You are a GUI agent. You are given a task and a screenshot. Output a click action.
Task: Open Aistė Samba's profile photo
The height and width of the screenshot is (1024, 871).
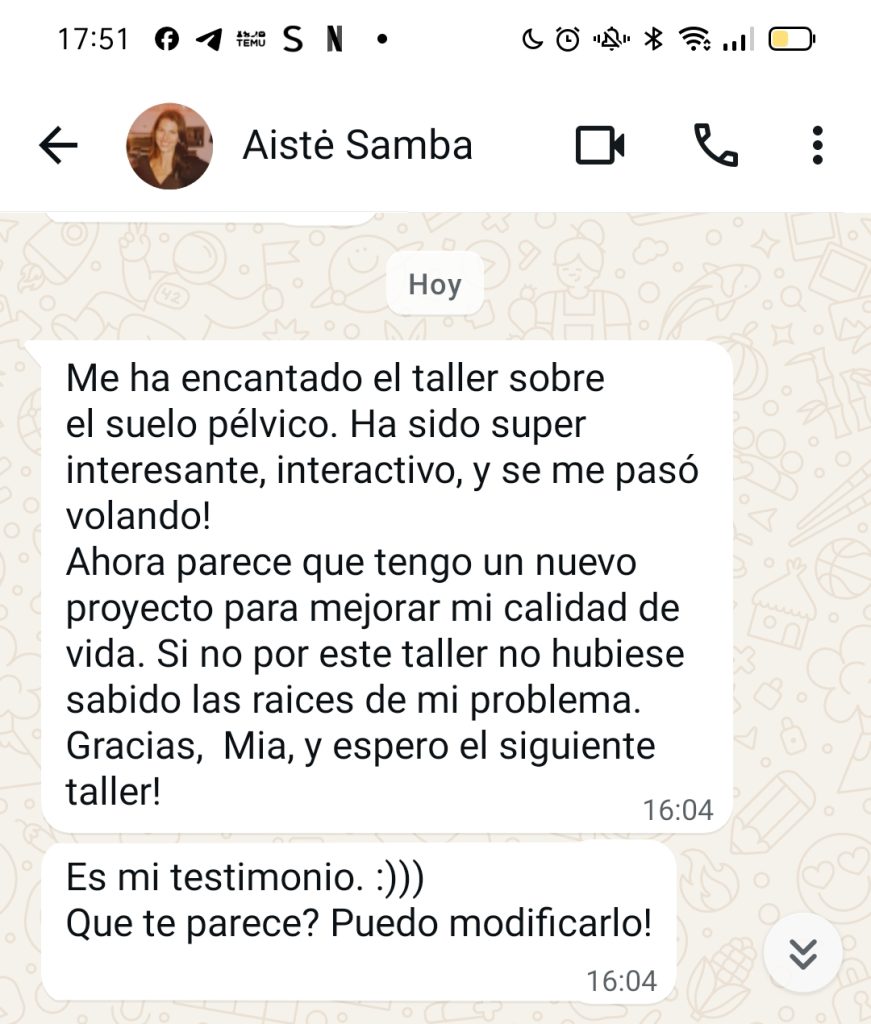[x=169, y=146]
